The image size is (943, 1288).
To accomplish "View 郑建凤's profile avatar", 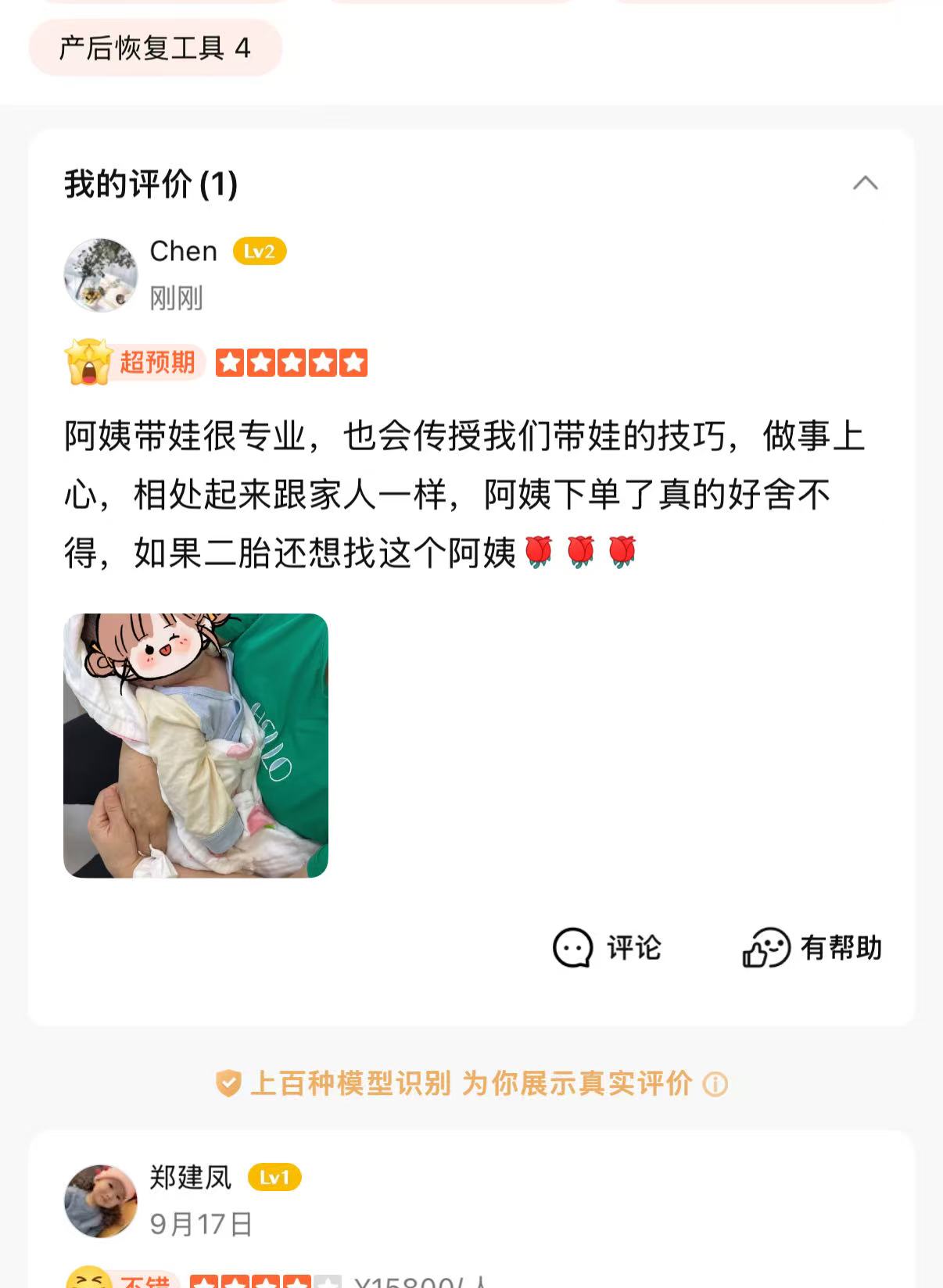I will point(101,1201).
